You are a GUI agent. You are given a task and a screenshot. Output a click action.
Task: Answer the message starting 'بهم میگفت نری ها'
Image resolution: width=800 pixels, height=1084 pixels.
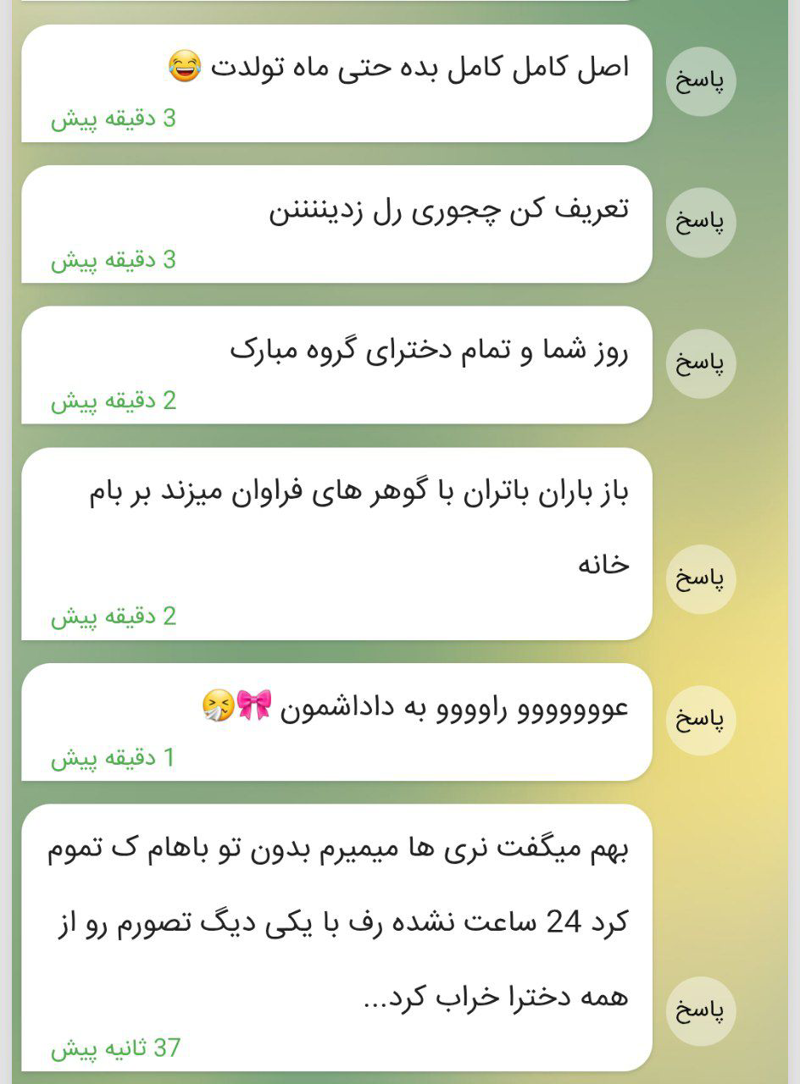pyautogui.click(x=700, y=1011)
